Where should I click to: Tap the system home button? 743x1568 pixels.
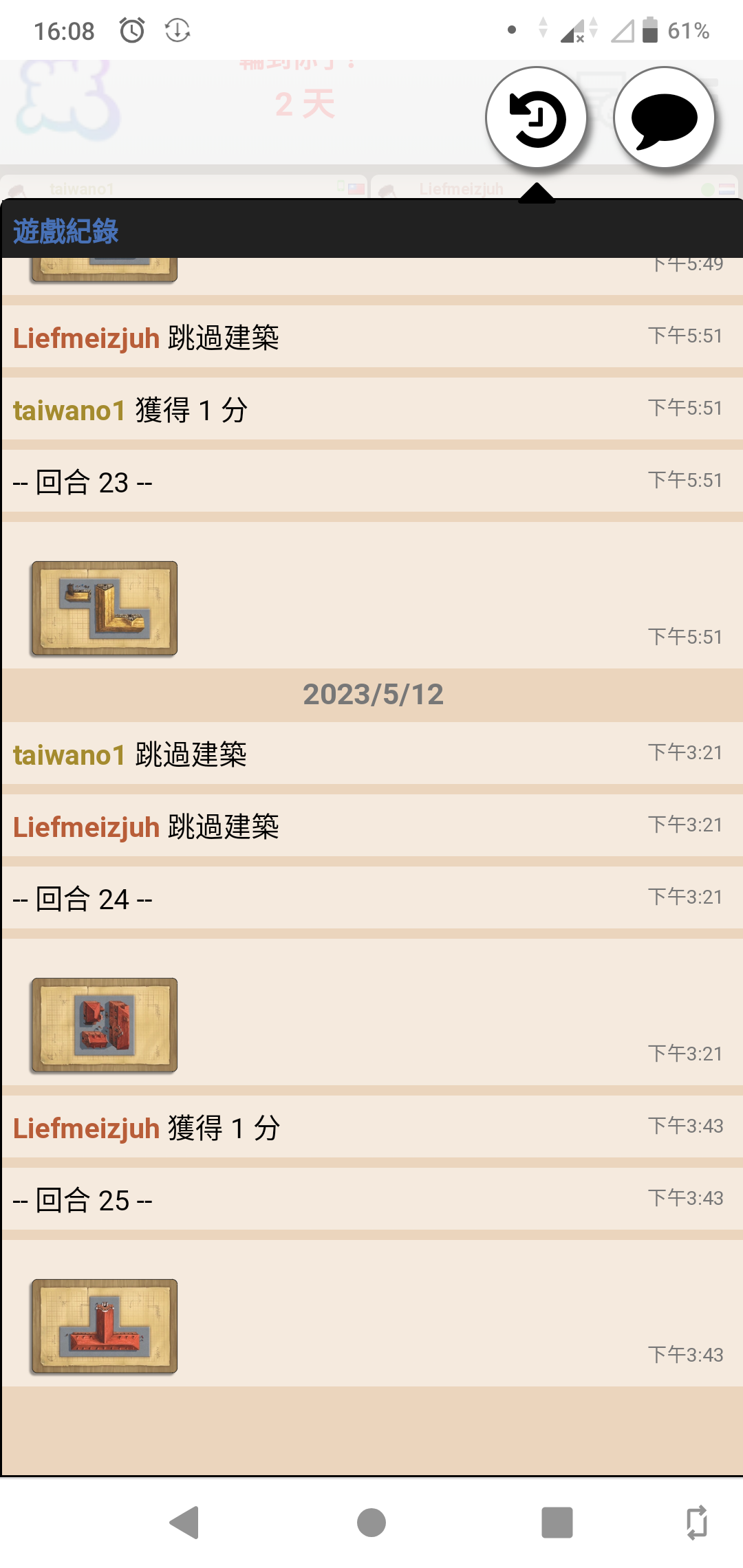coord(371,1522)
